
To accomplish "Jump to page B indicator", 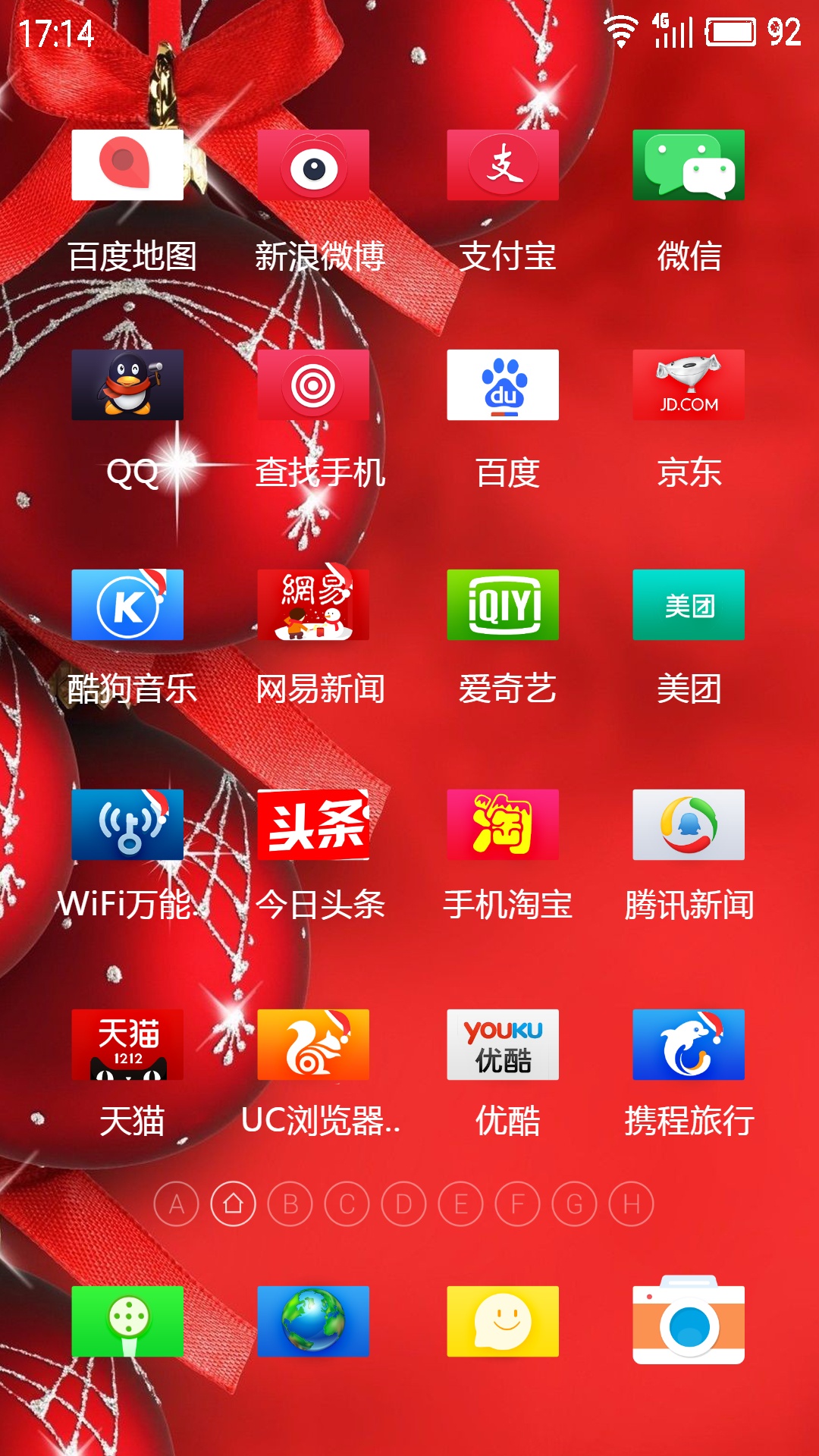I will (290, 1203).
